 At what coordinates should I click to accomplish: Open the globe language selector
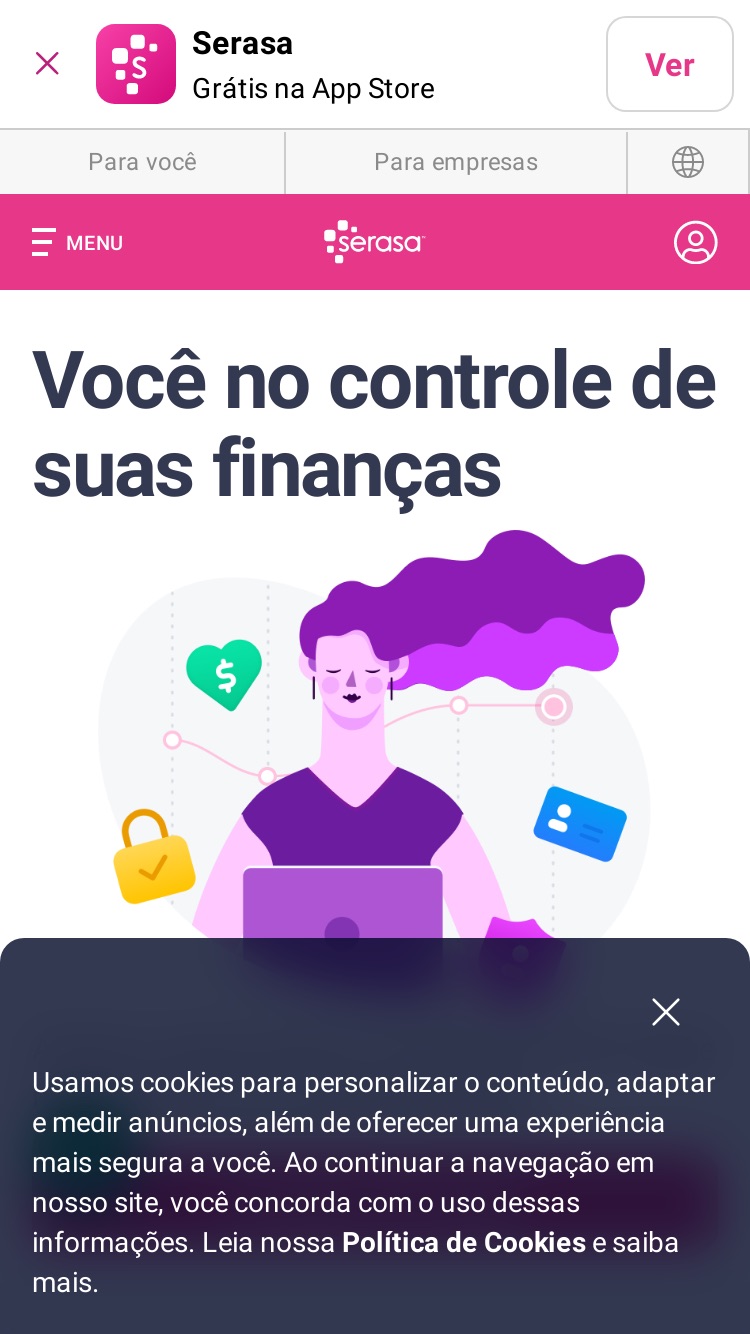coord(688,162)
